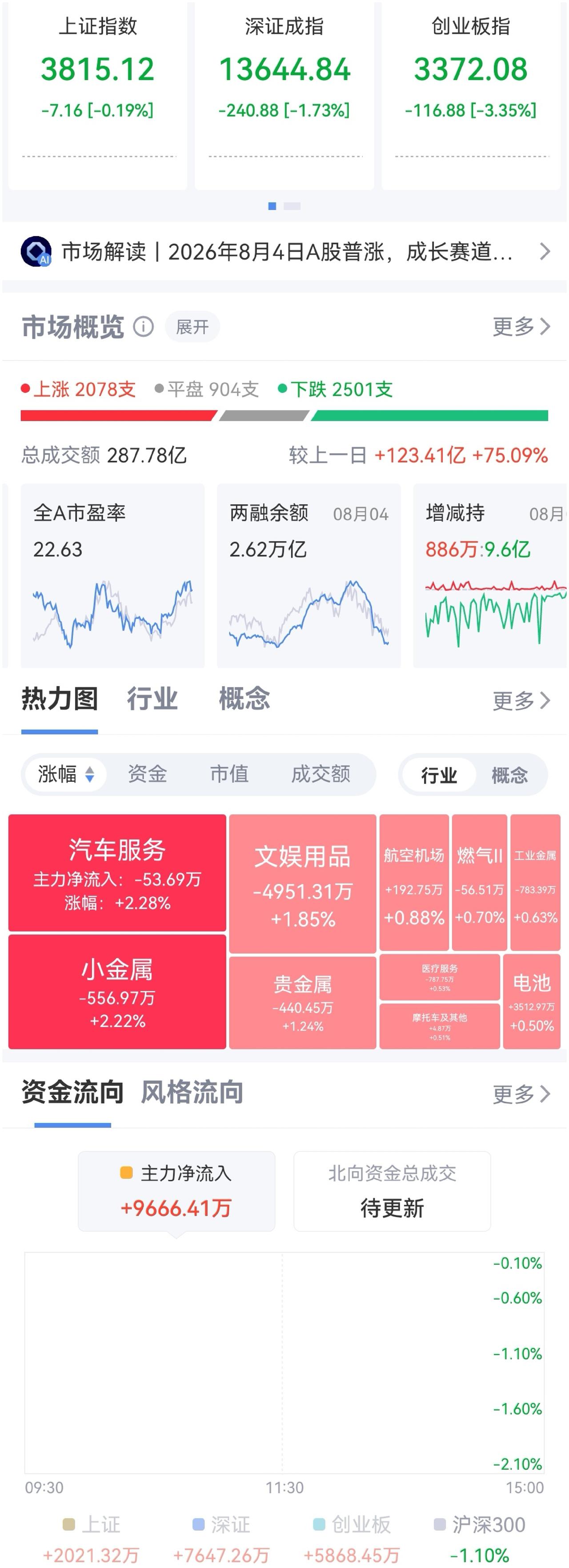Open the 汽车服务 heatmap tile
This screenshot has height=1568, width=569.
[x=117, y=873]
